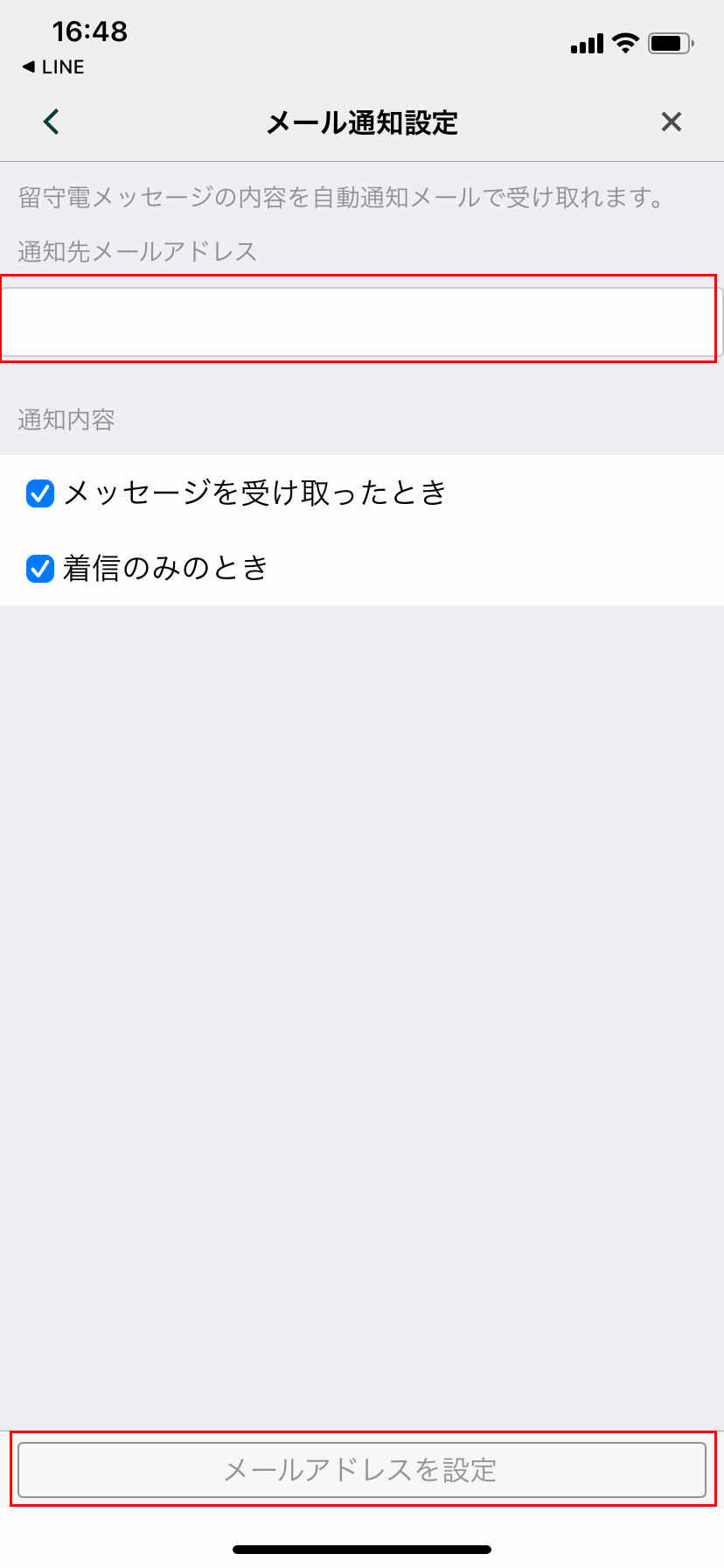Return to LINE via status bar link
Screen dimensions: 724x1568
(54, 67)
